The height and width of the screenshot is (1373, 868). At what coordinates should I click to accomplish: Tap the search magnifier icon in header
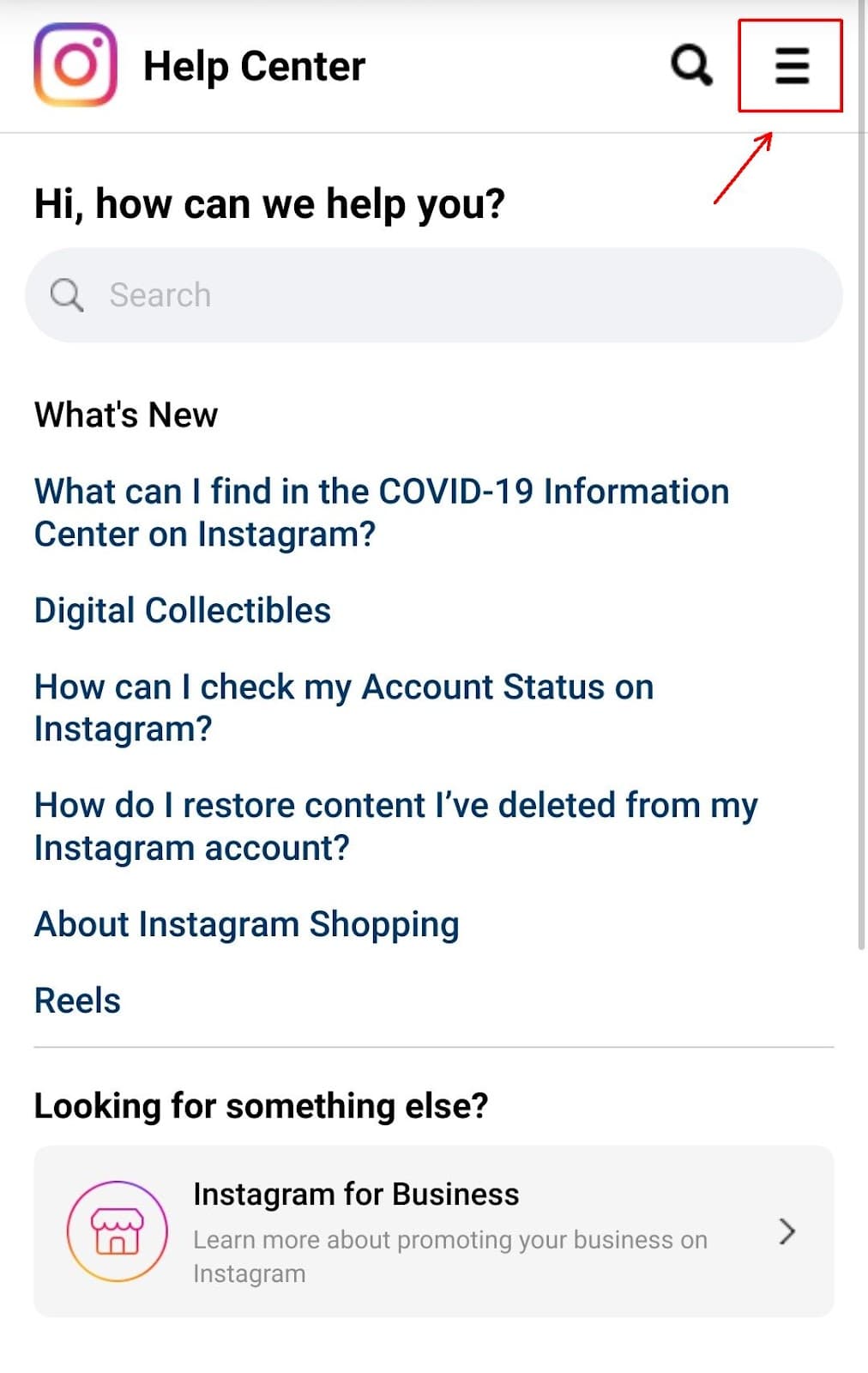[x=691, y=65]
